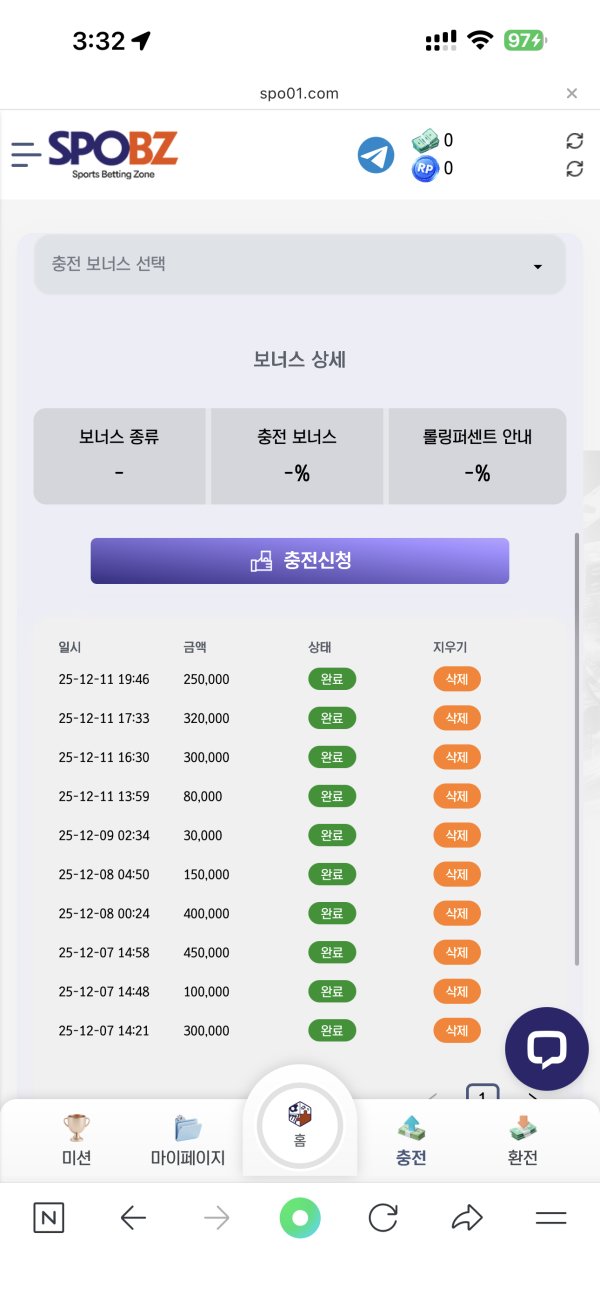Refresh the cash balance

coord(574,141)
